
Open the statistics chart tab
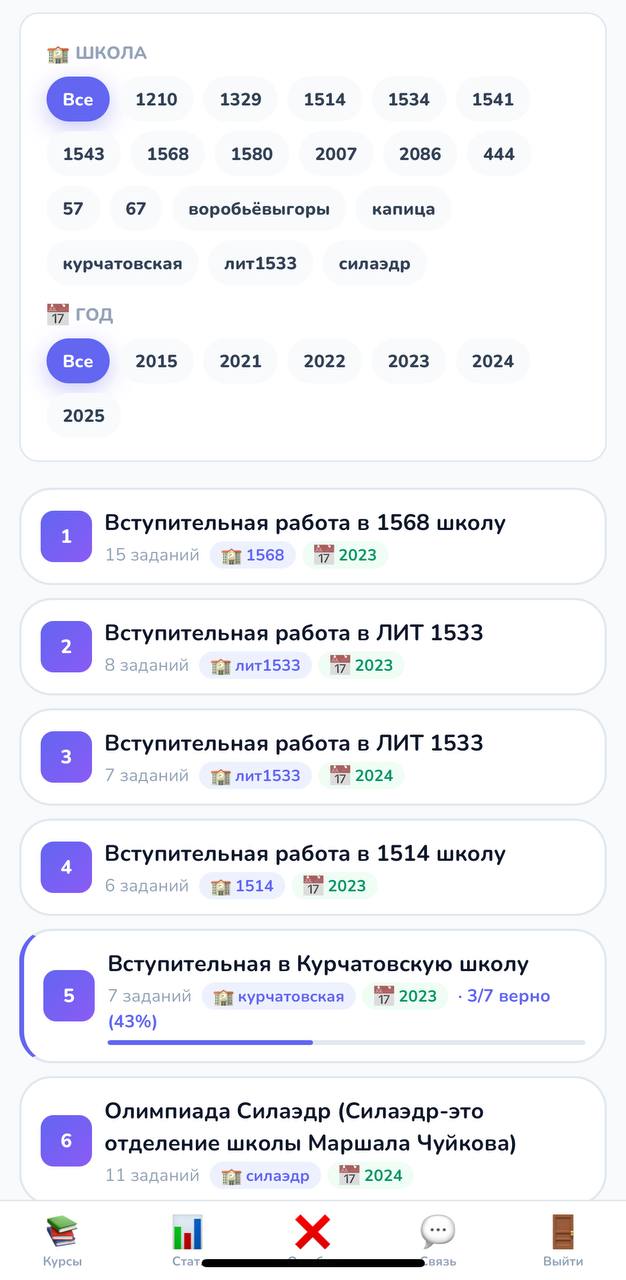pos(187,1240)
